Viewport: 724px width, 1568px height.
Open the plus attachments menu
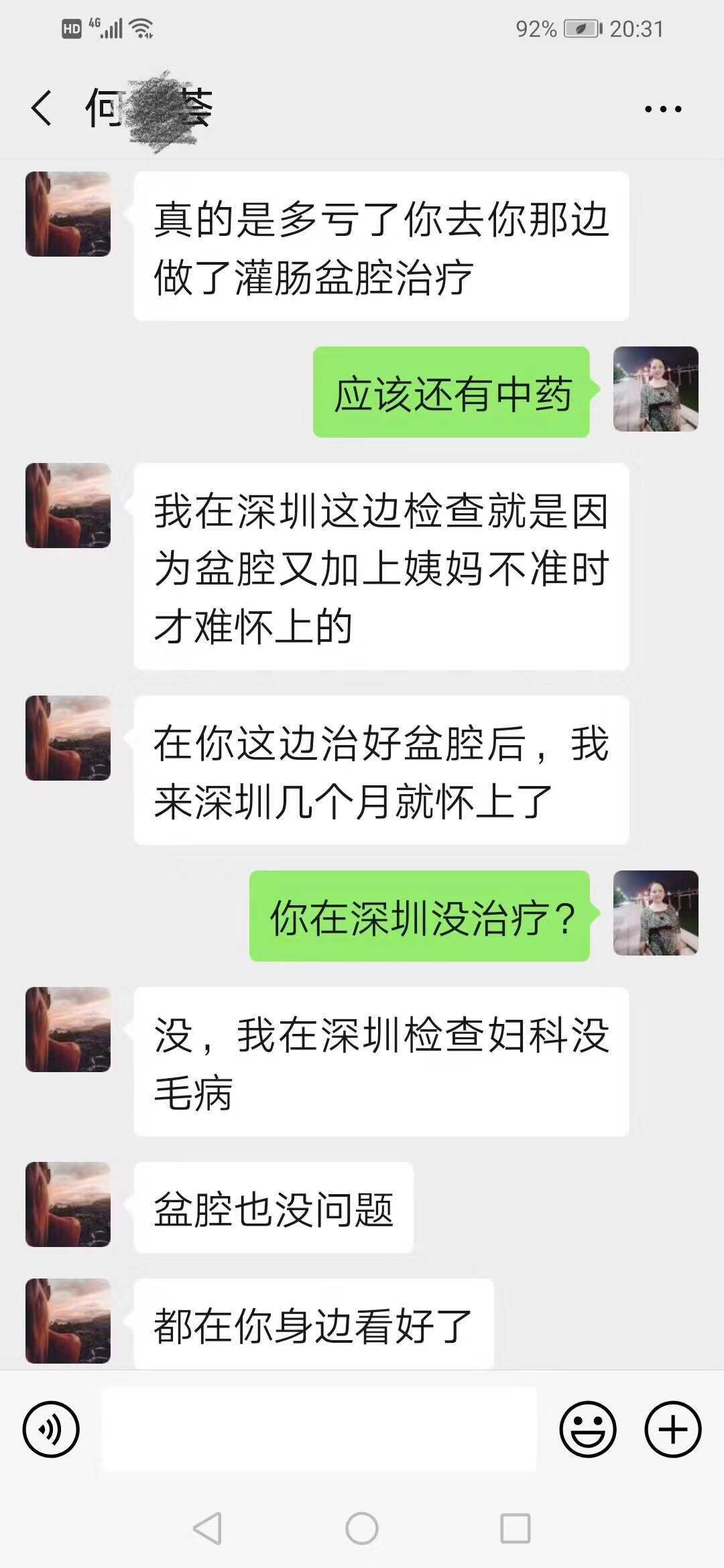673,1429
